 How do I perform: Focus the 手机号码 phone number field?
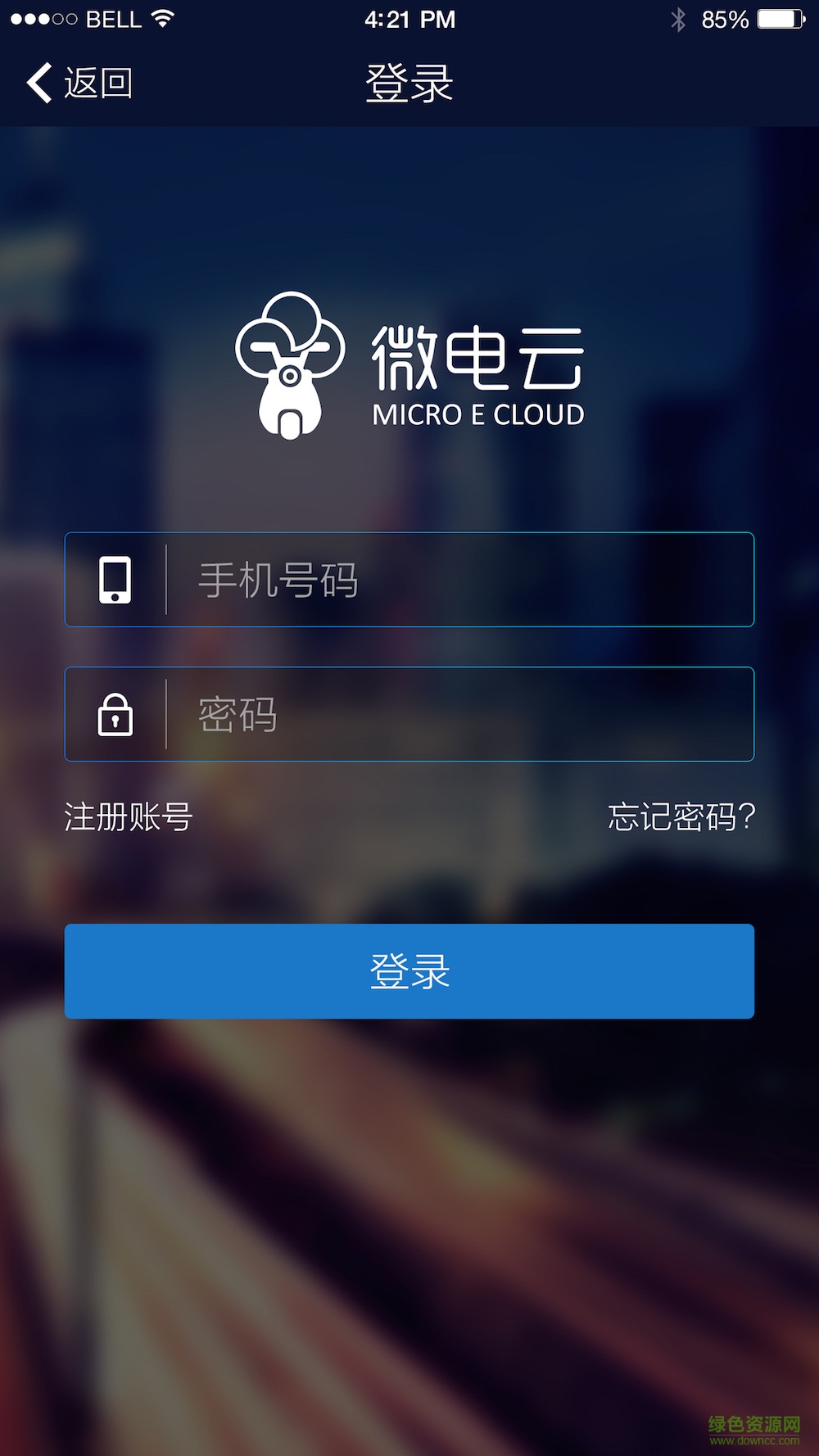[459, 580]
